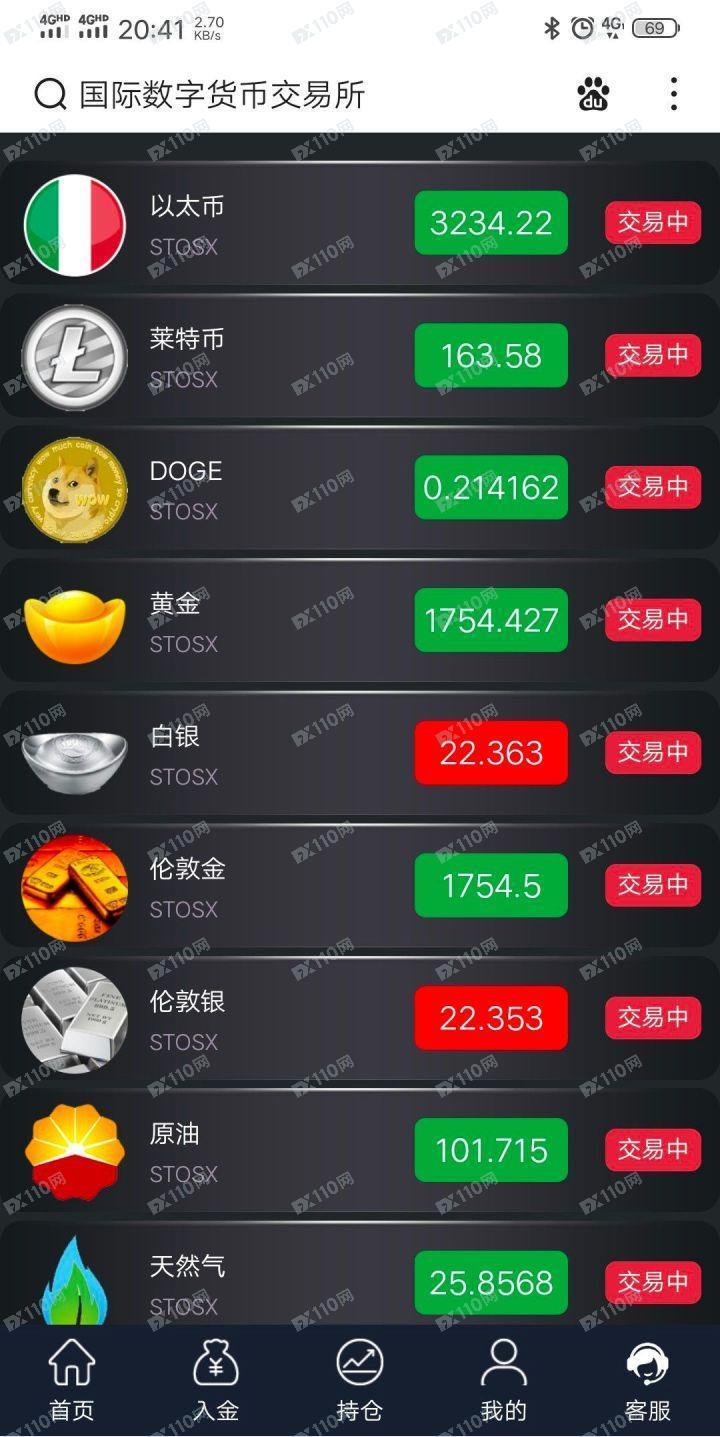Go to the 首页 tab

coord(72,1381)
